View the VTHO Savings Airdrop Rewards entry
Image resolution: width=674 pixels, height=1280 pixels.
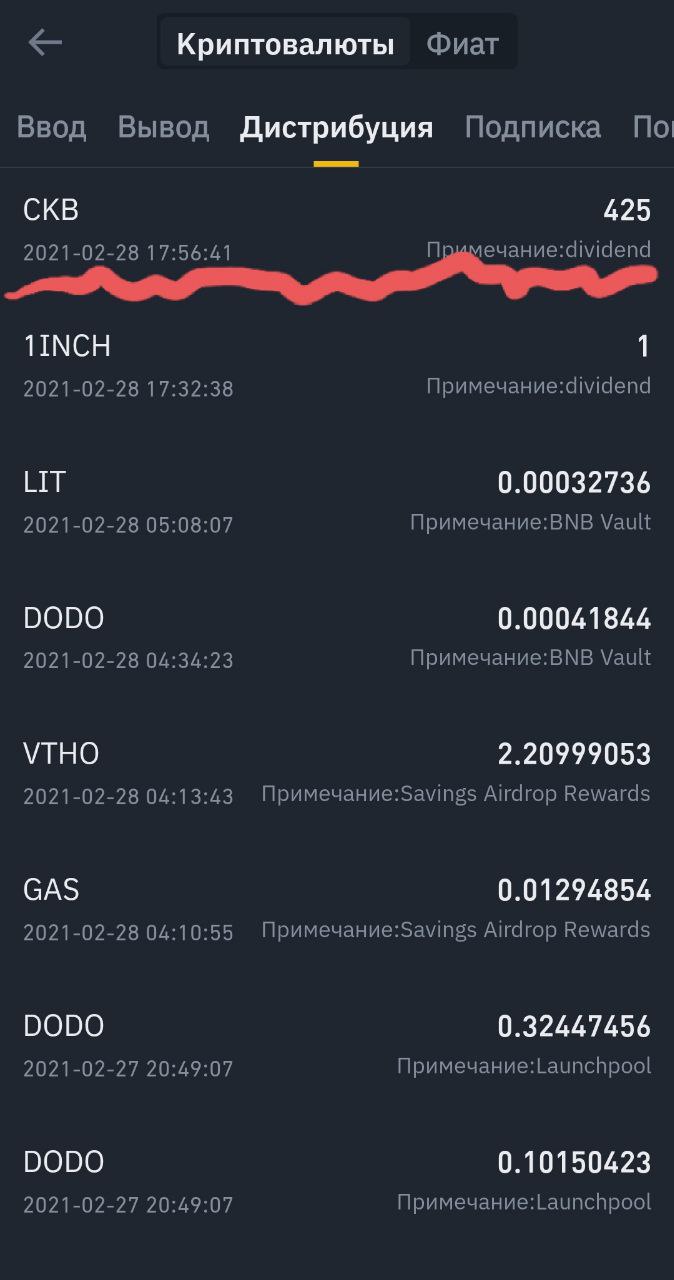337,774
